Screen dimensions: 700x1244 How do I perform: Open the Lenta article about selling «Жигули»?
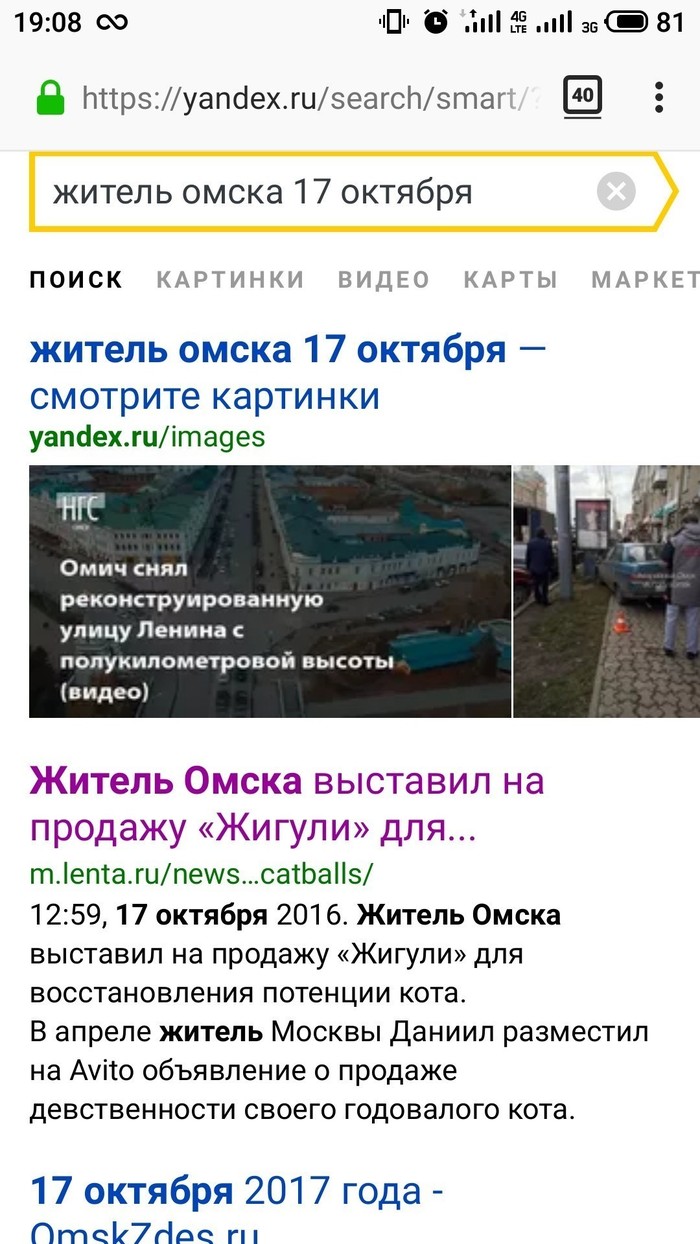click(287, 804)
